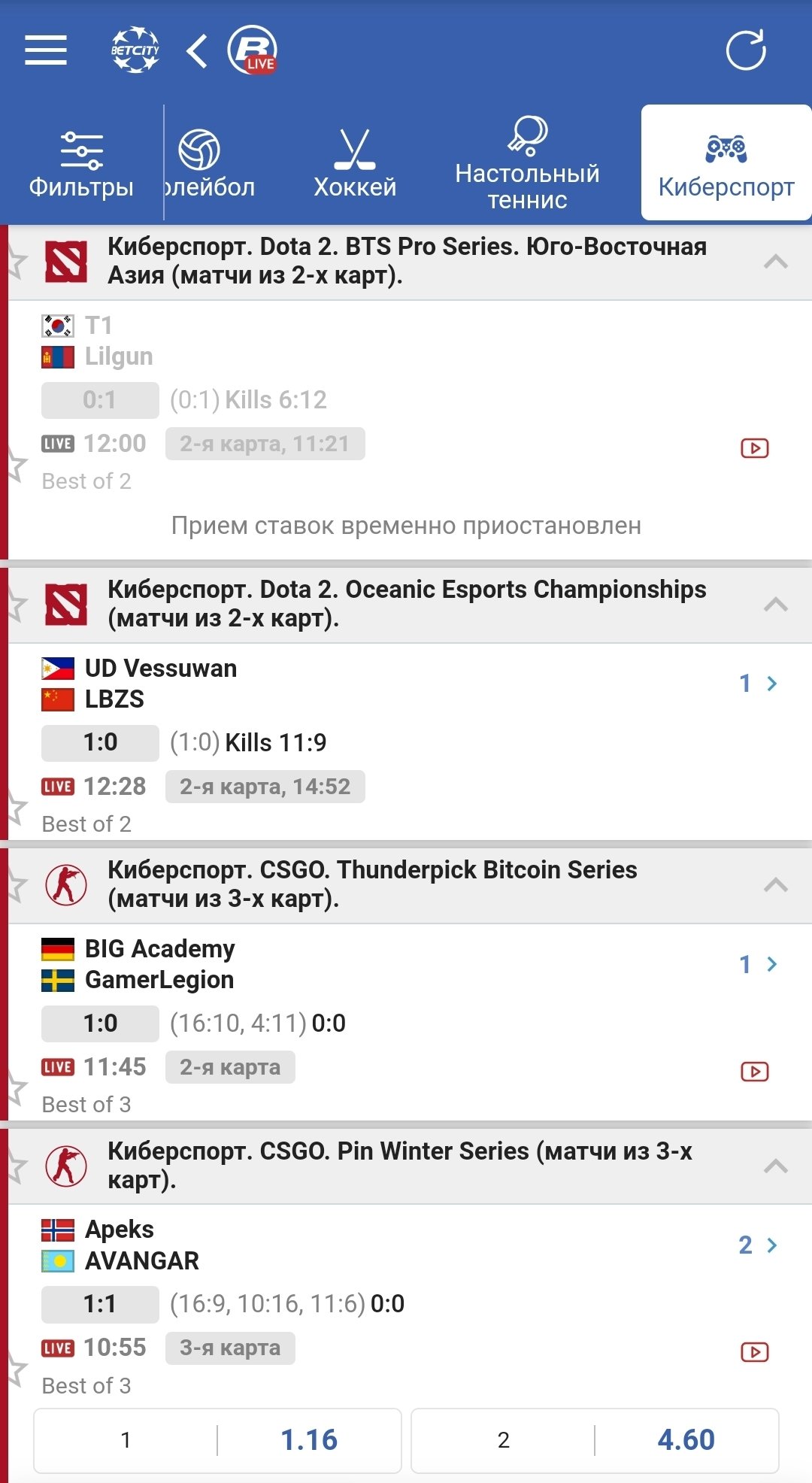Show more bets for Apeks vs AVANGAR
This screenshot has width=812, height=1483.
(x=758, y=1245)
